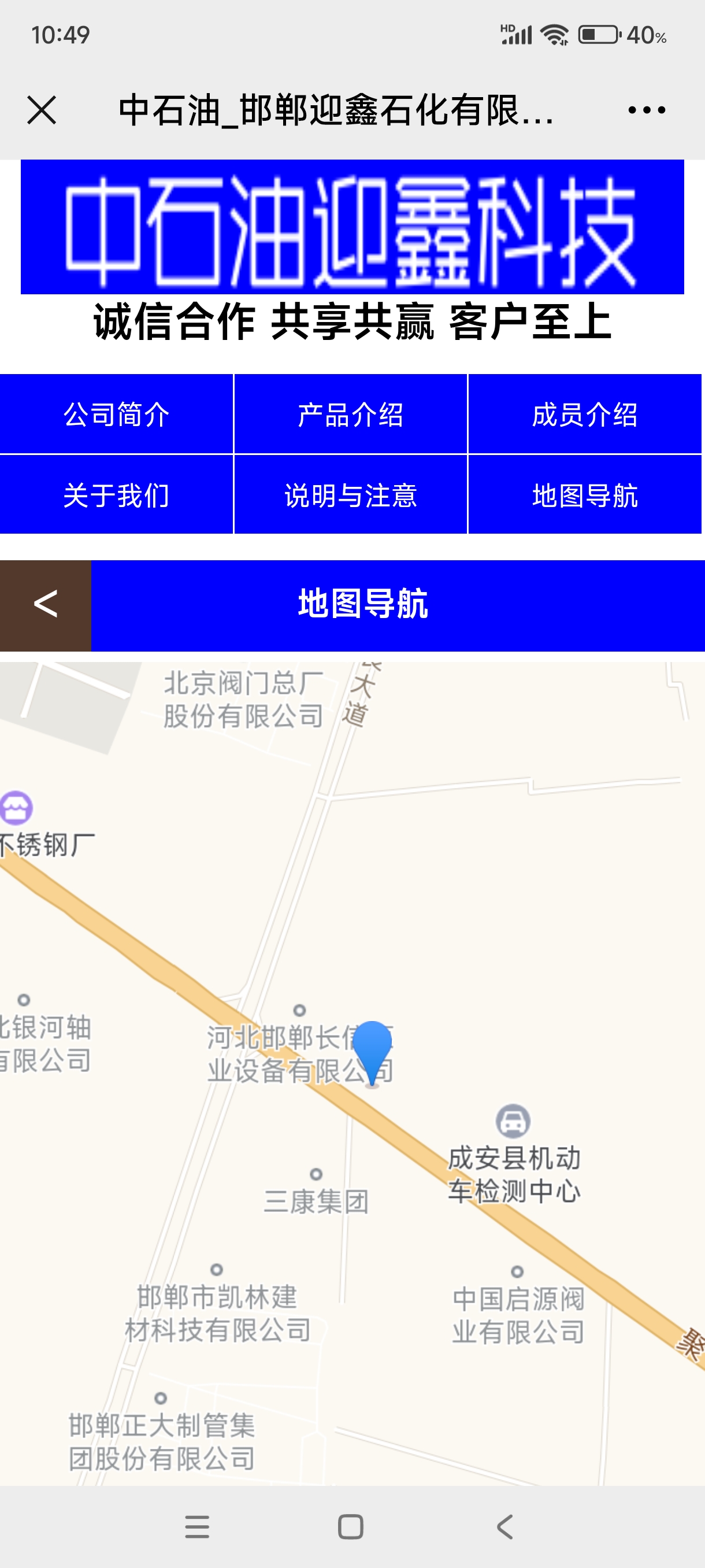The height and width of the screenshot is (1568, 705).
Task: Open the three-dot more options menu
Action: [x=646, y=110]
